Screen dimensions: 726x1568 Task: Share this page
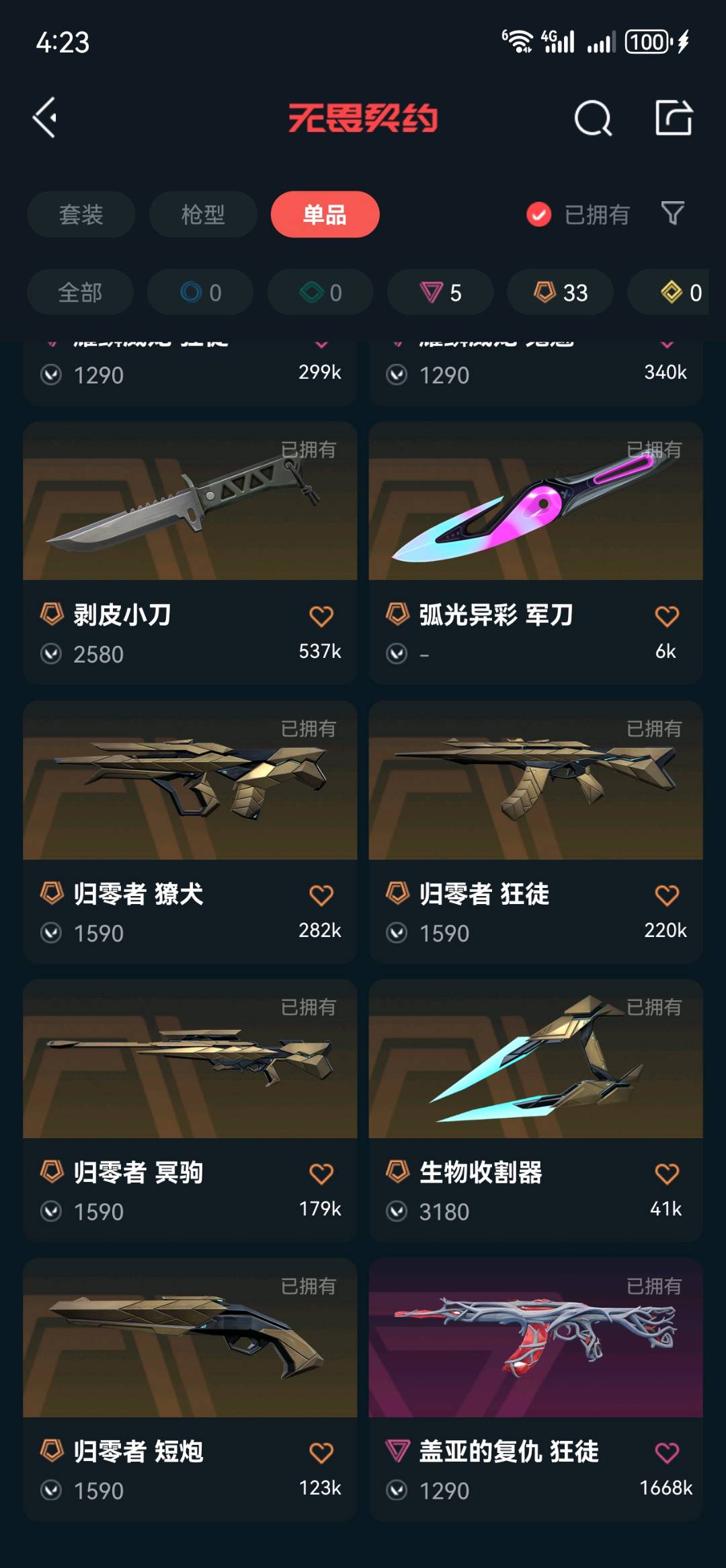pos(674,118)
